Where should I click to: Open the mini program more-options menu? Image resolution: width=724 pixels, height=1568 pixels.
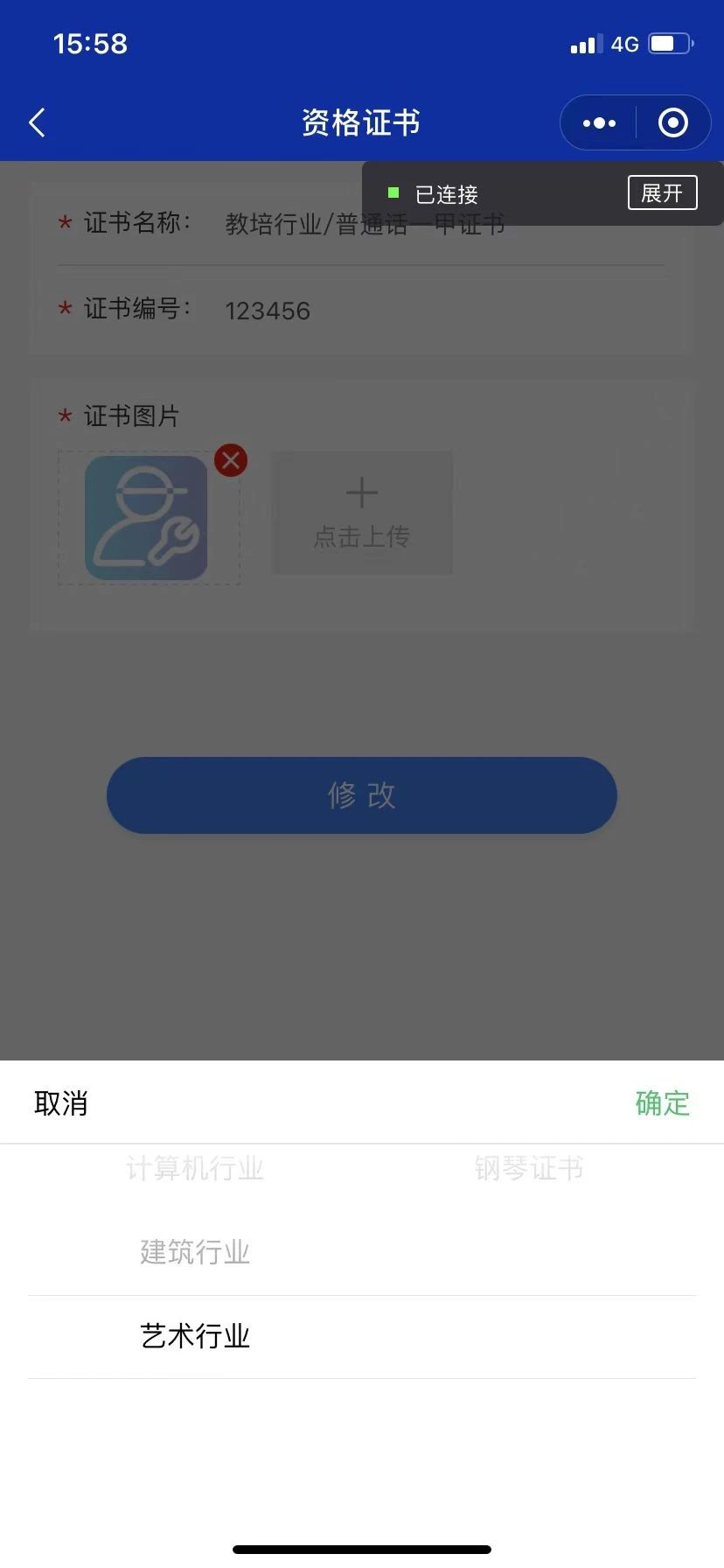[x=599, y=122]
